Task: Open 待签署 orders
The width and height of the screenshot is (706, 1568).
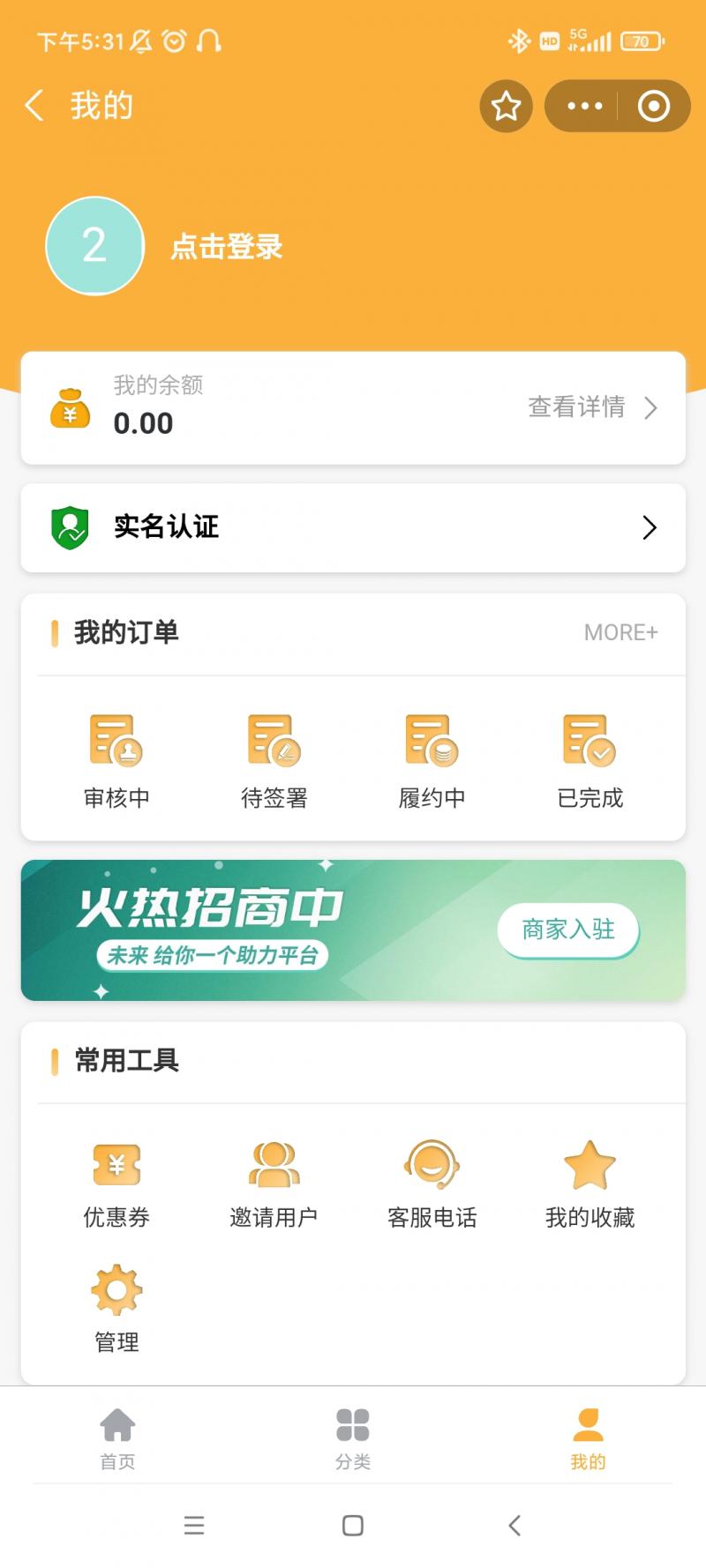Action: [x=274, y=760]
